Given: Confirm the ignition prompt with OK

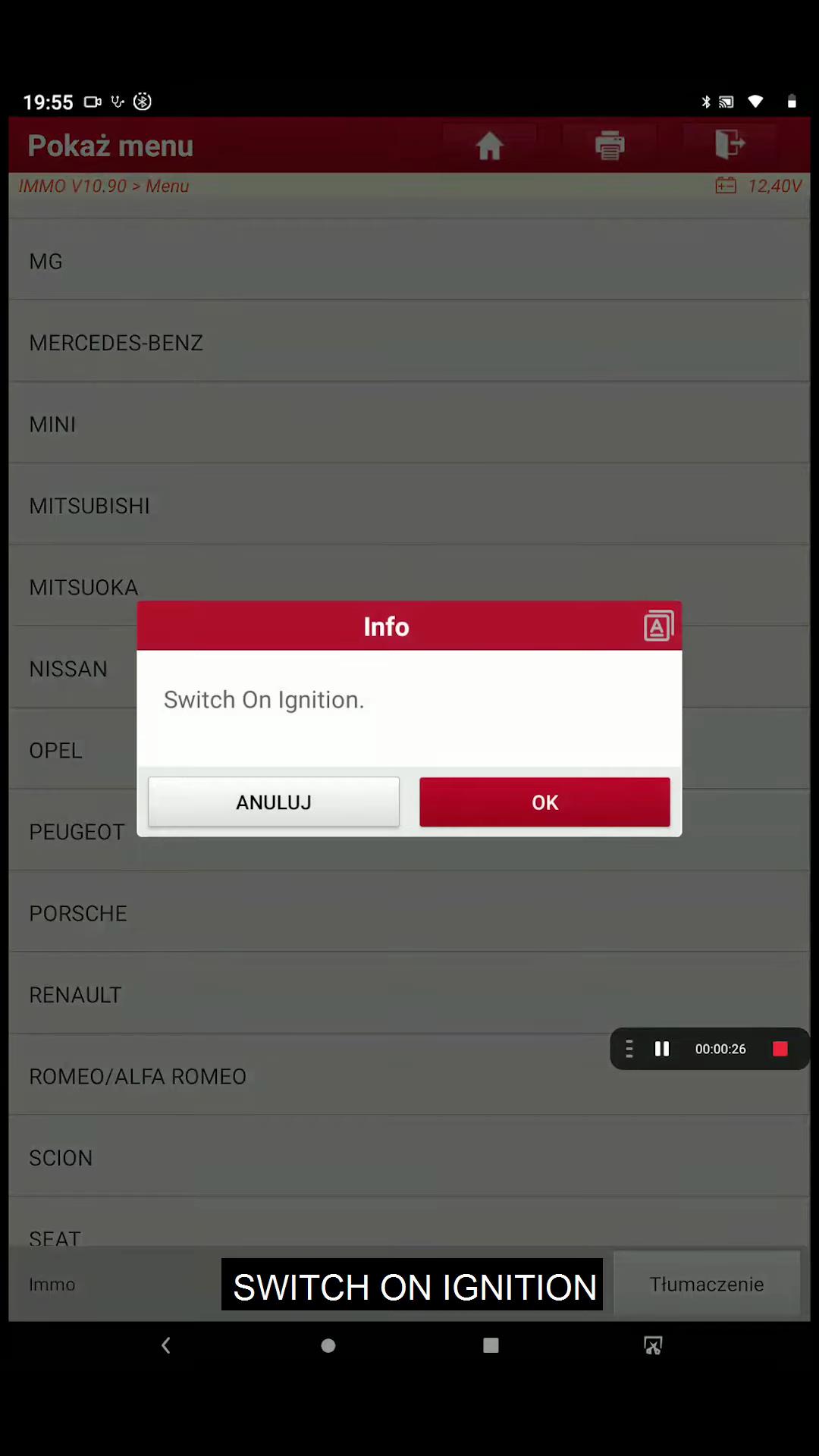Looking at the screenshot, I should [544, 802].
